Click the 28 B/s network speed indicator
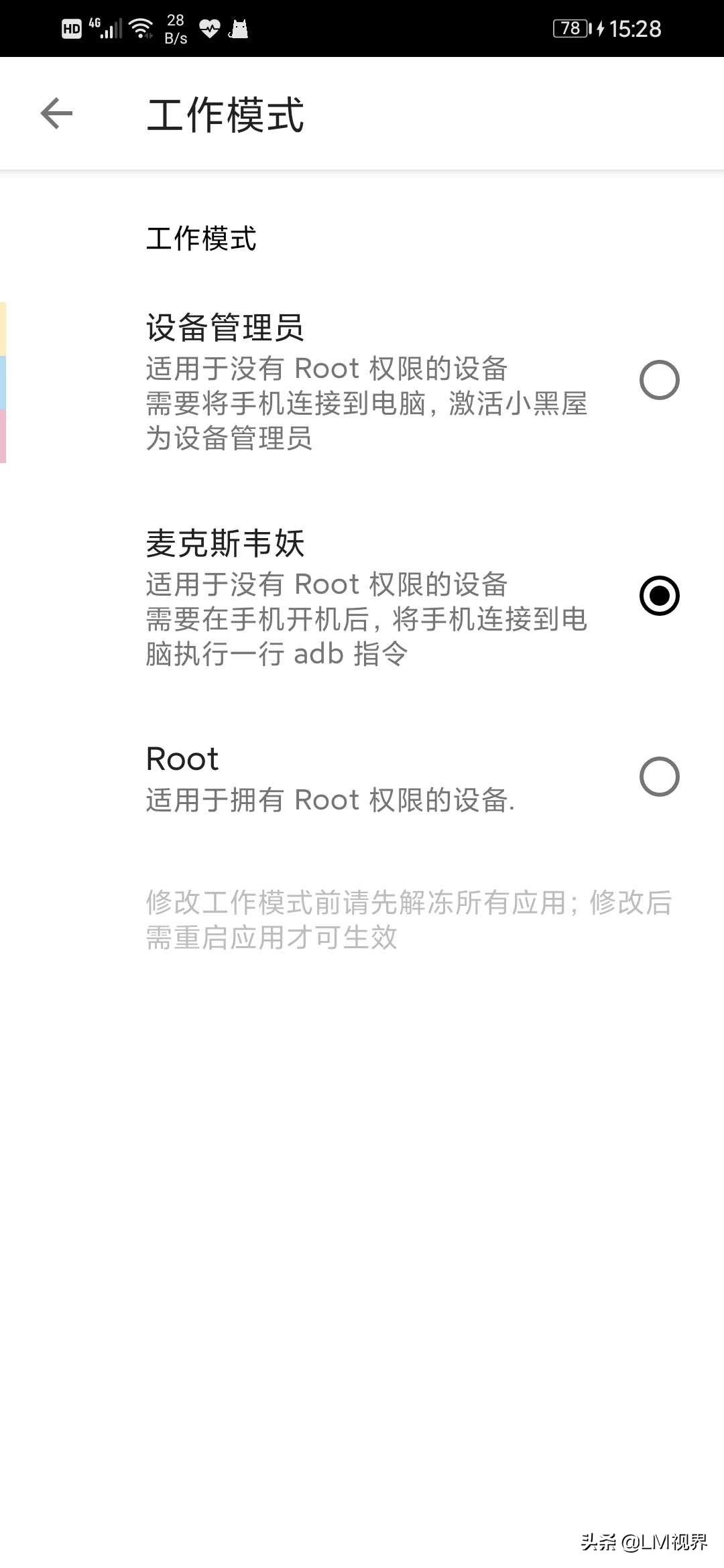The height and width of the screenshot is (1568, 724). point(175,28)
